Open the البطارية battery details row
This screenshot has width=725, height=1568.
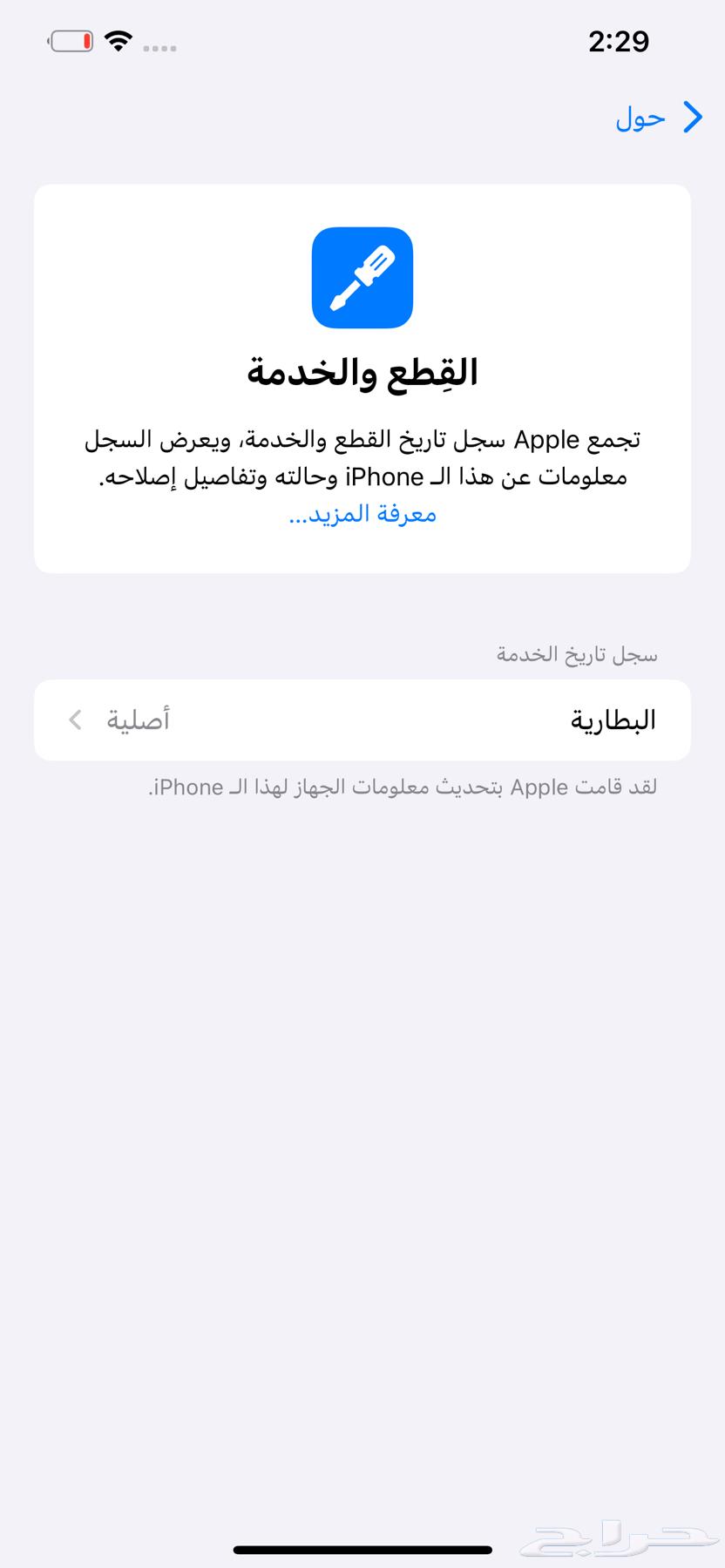362,720
